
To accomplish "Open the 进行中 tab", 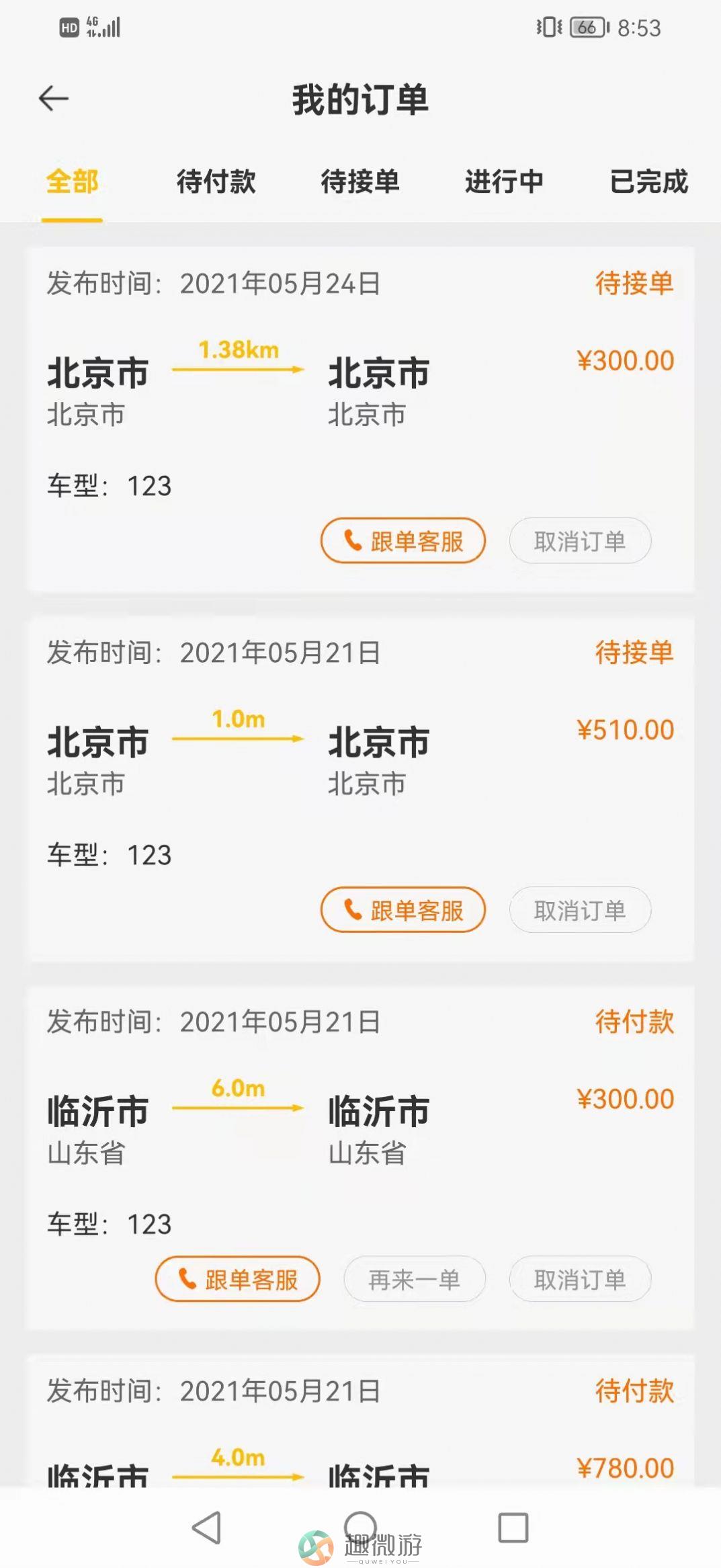I will (504, 181).
